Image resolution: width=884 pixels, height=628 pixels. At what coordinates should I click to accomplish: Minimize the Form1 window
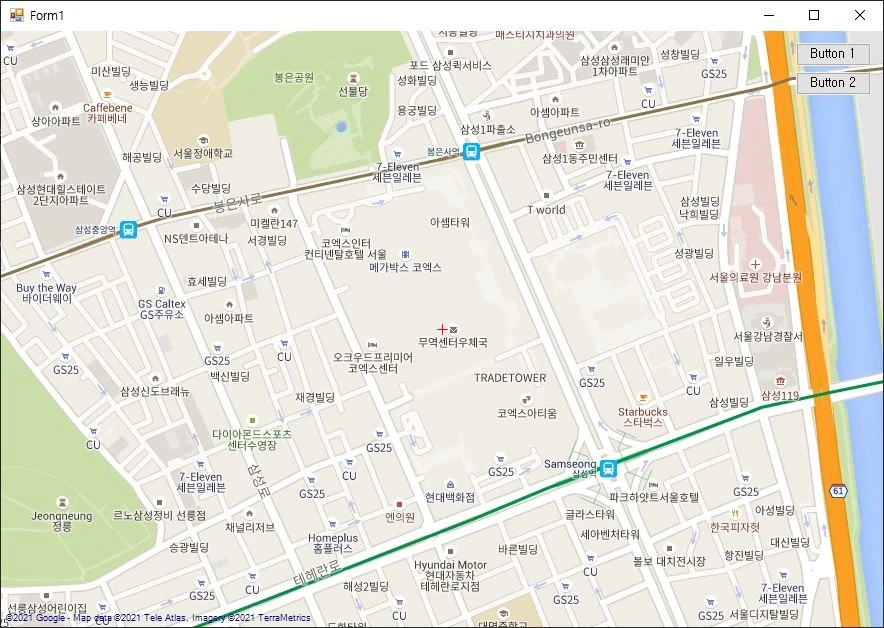click(x=768, y=15)
